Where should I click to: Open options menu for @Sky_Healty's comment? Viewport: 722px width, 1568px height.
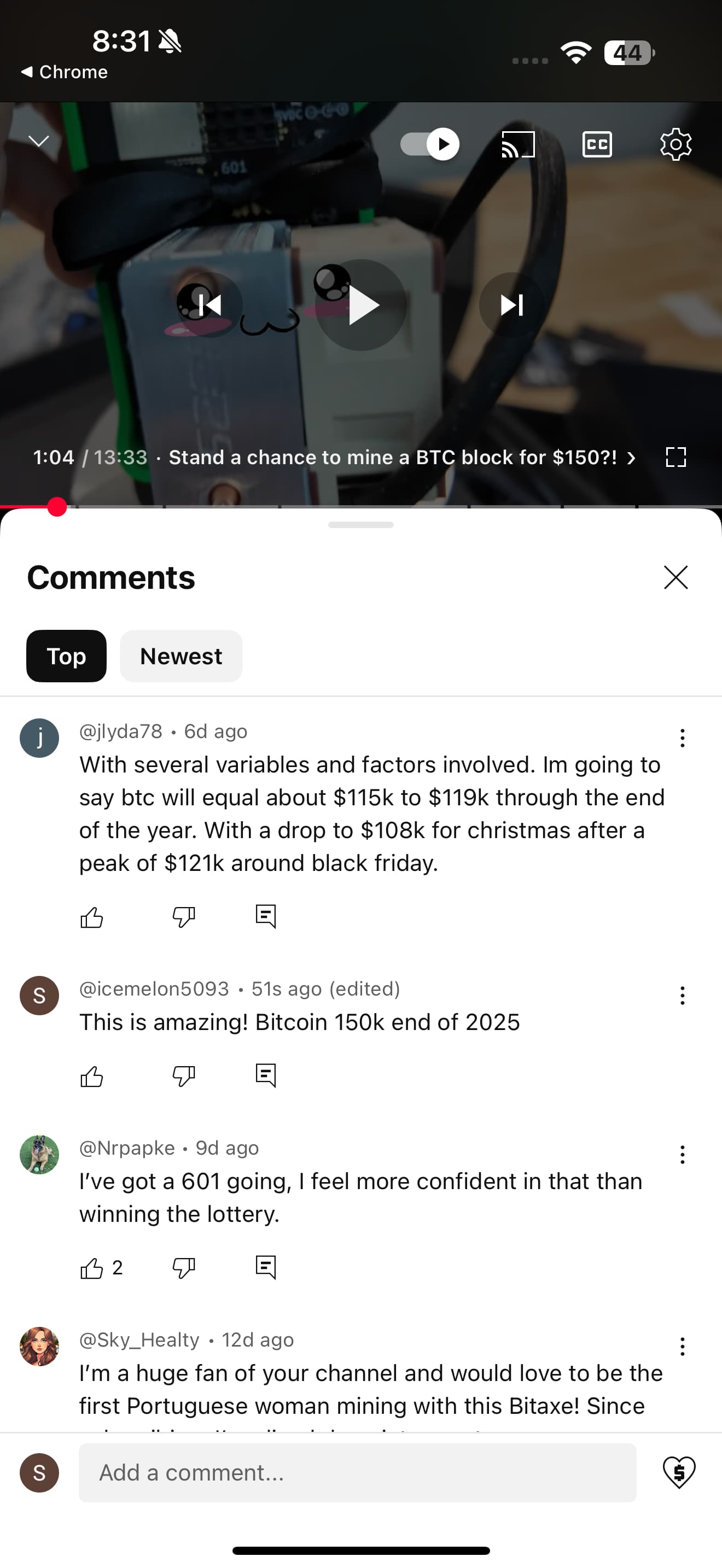pos(683,1347)
